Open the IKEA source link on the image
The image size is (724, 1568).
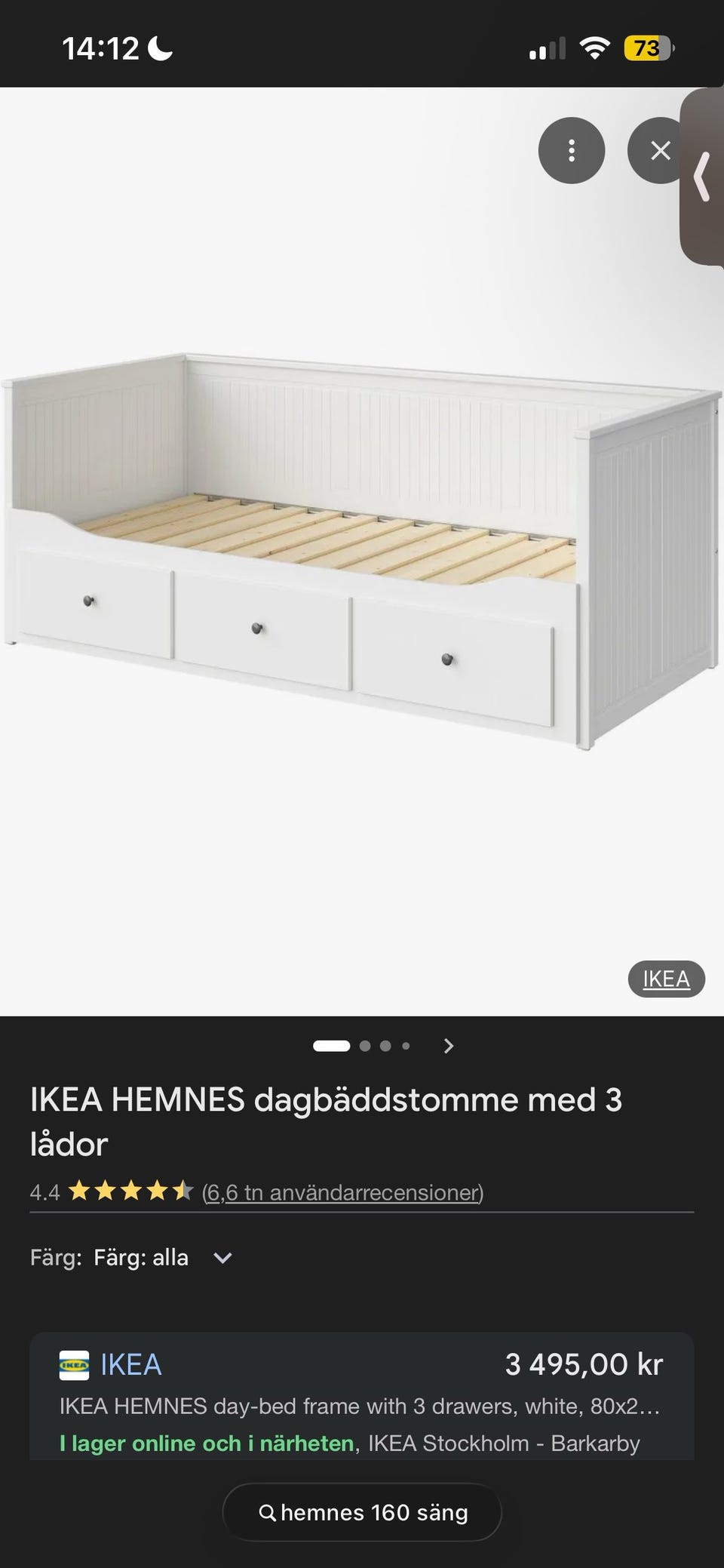[667, 979]
